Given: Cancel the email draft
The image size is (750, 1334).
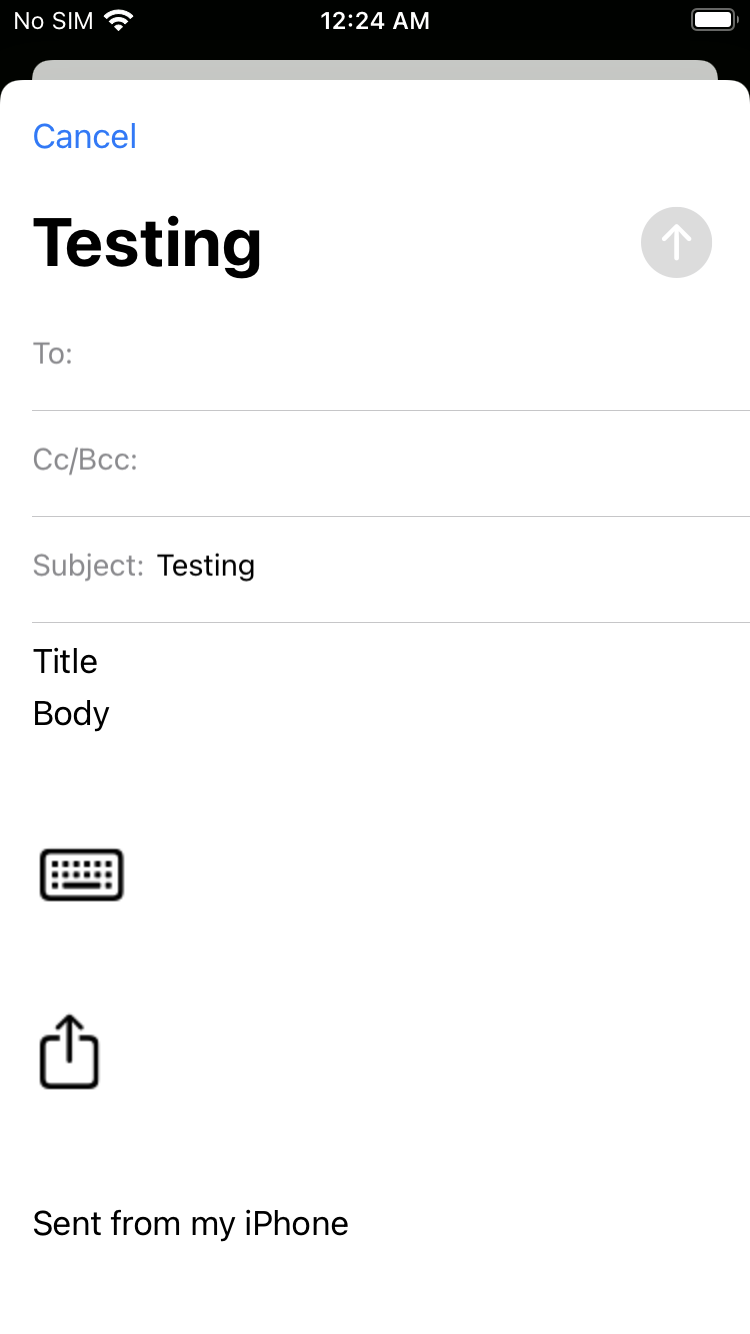Looking at the screenshot, I should 85,136.
